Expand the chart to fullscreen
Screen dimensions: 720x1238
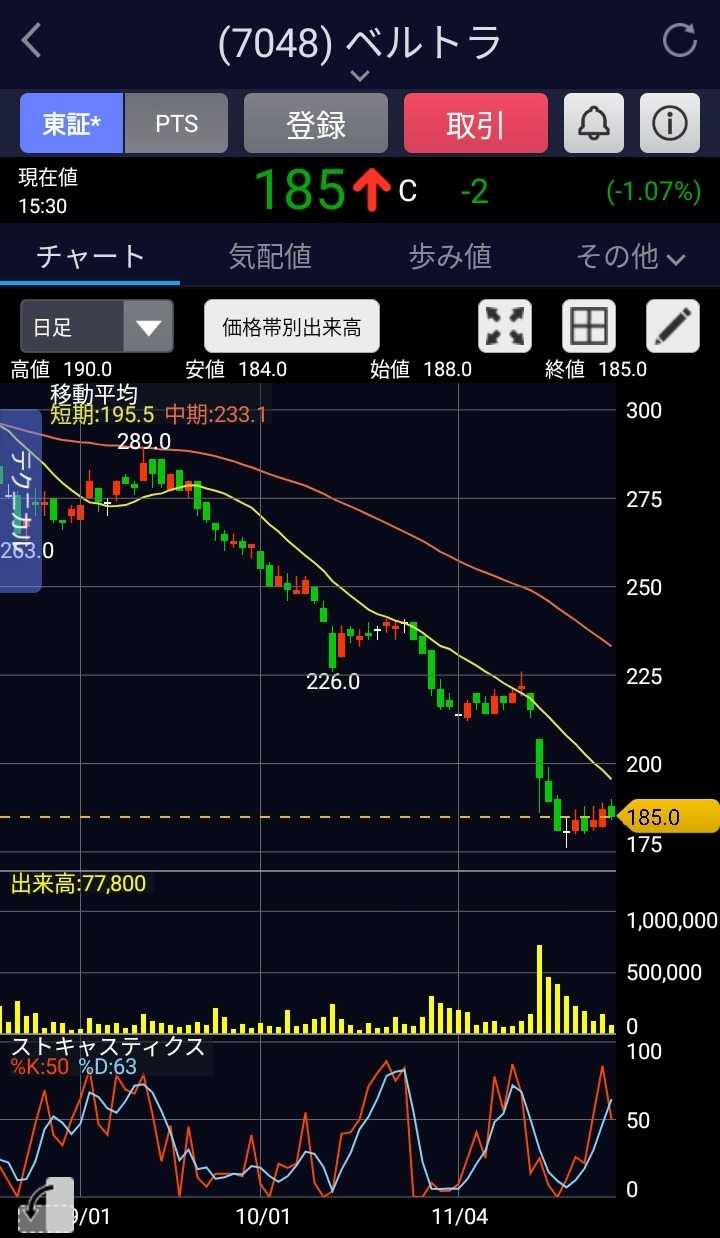(505, 327)
